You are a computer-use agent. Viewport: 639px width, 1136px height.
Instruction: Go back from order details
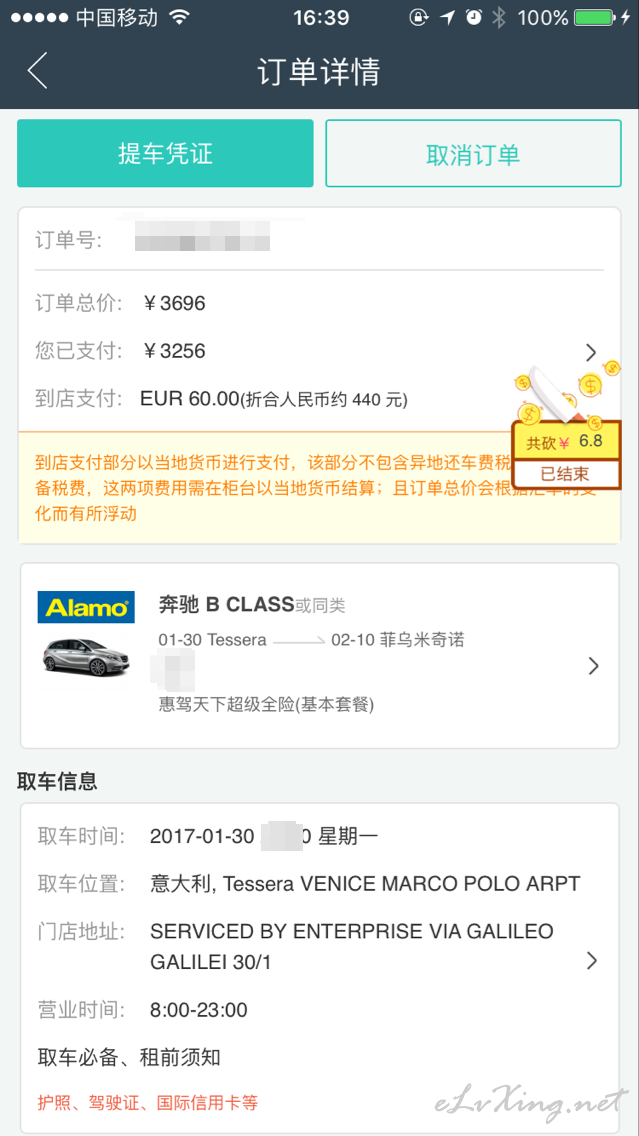tap(38, 71)
